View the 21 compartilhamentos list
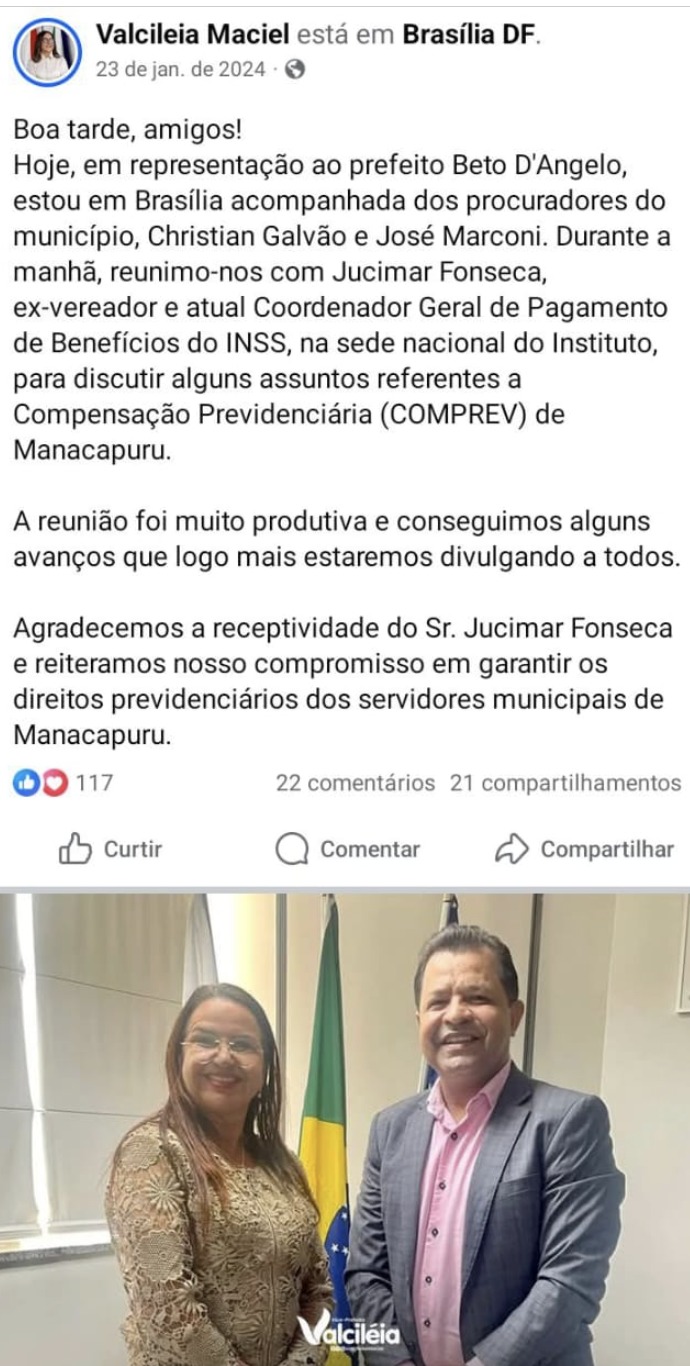Viewport: 690px width, 1366px height. (565, 783)
